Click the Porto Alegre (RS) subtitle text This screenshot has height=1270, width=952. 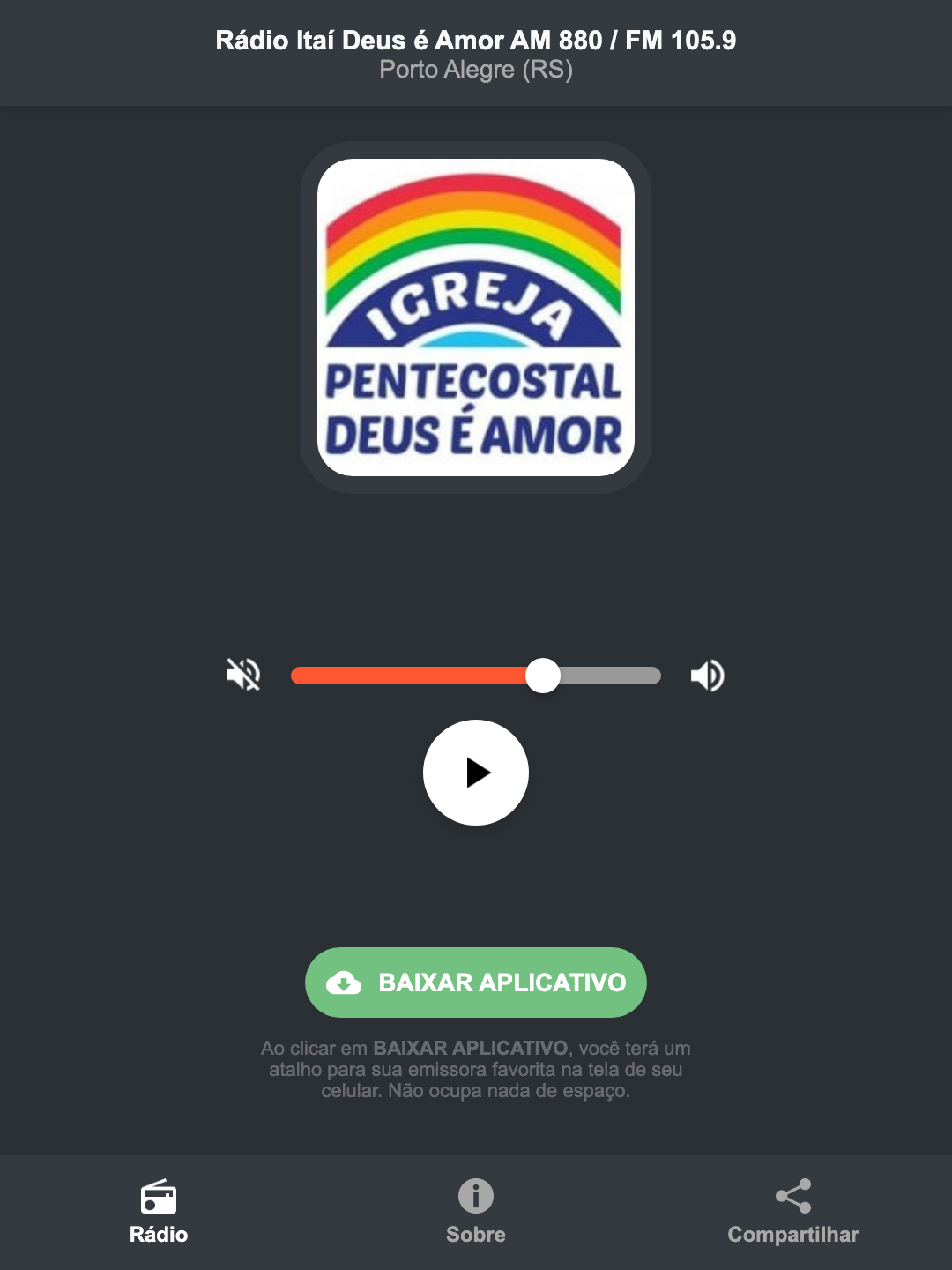[x=475, y=71]
